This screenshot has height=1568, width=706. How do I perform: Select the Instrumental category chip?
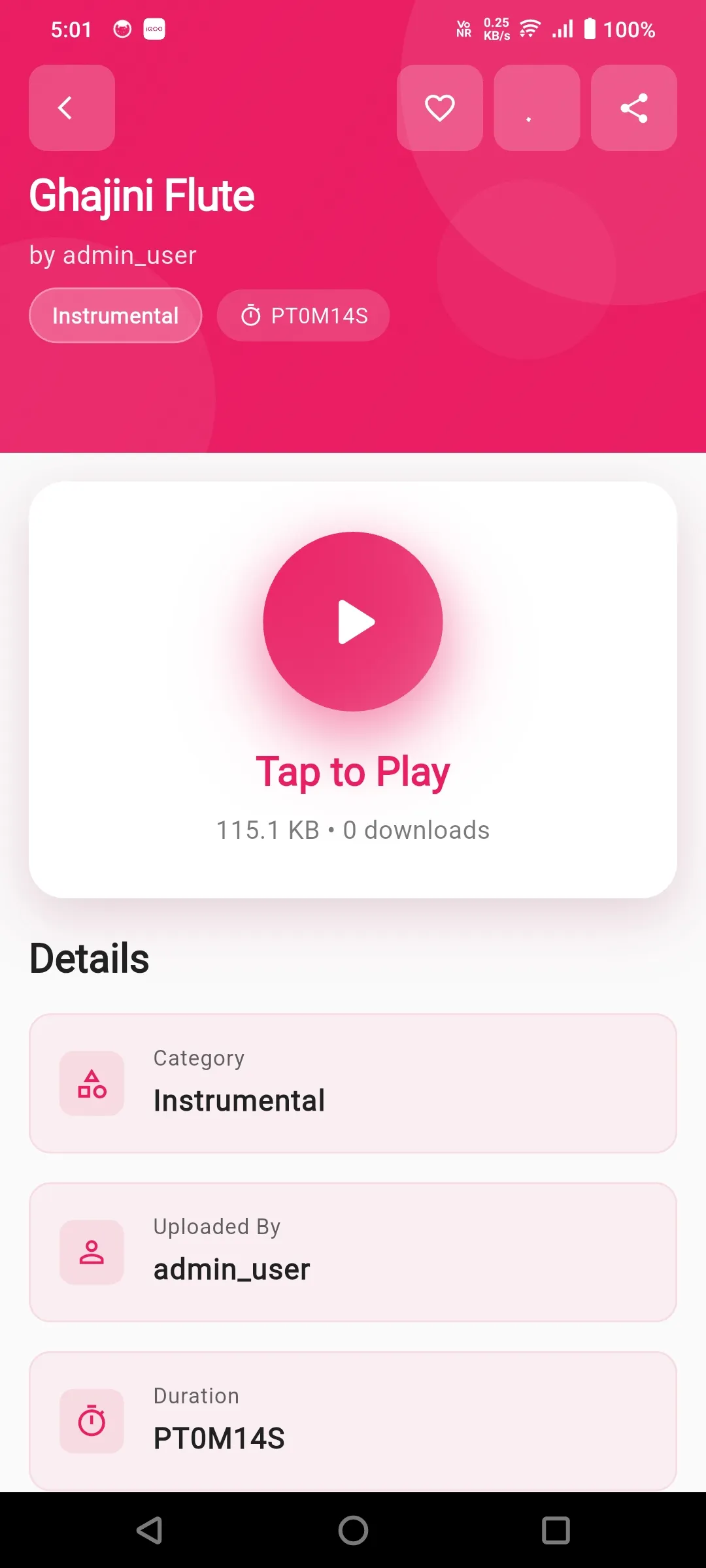(x=116, y=316)
